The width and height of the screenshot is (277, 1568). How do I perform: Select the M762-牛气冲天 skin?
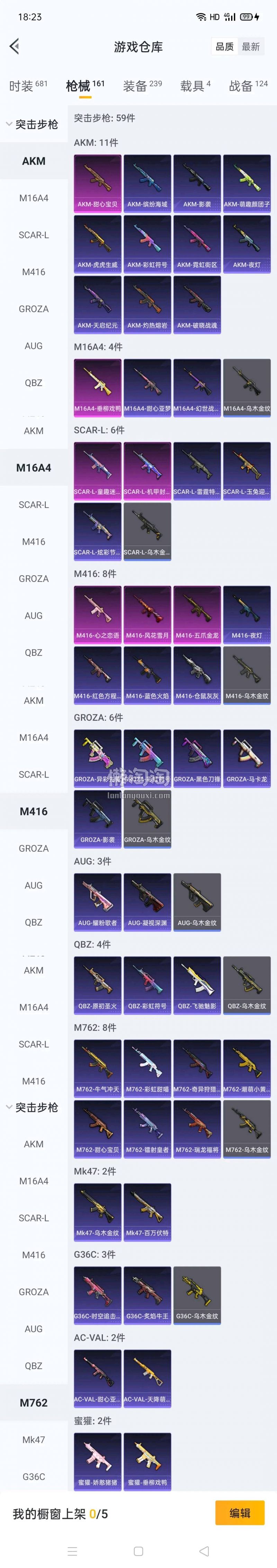coord(97,1068)
